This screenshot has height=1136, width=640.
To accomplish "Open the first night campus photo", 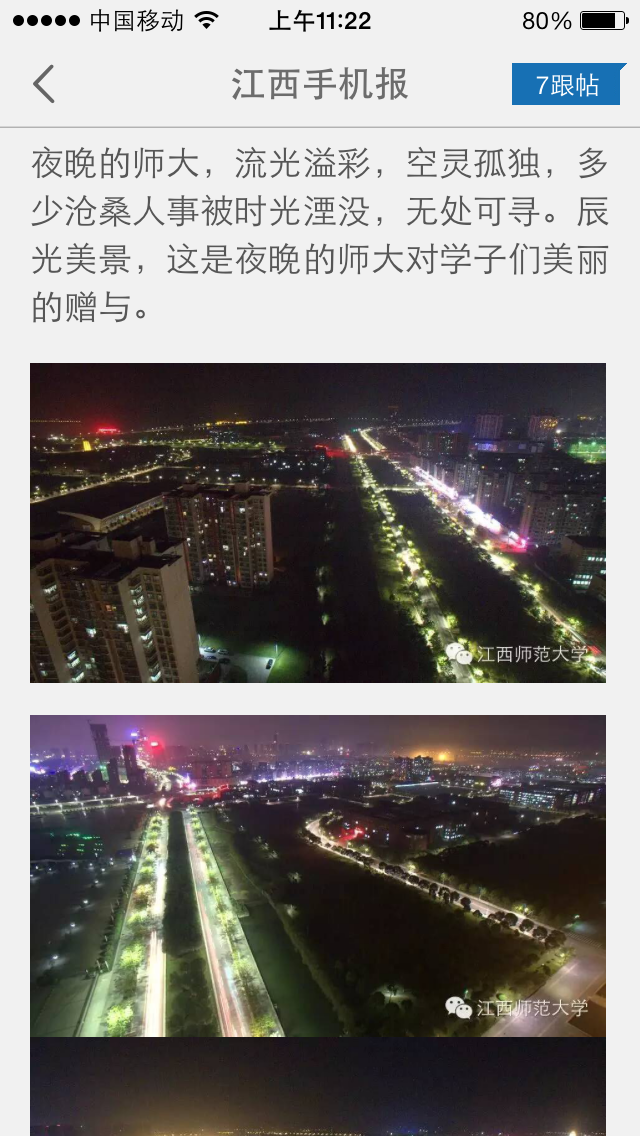I will click(x=318, y=523).
